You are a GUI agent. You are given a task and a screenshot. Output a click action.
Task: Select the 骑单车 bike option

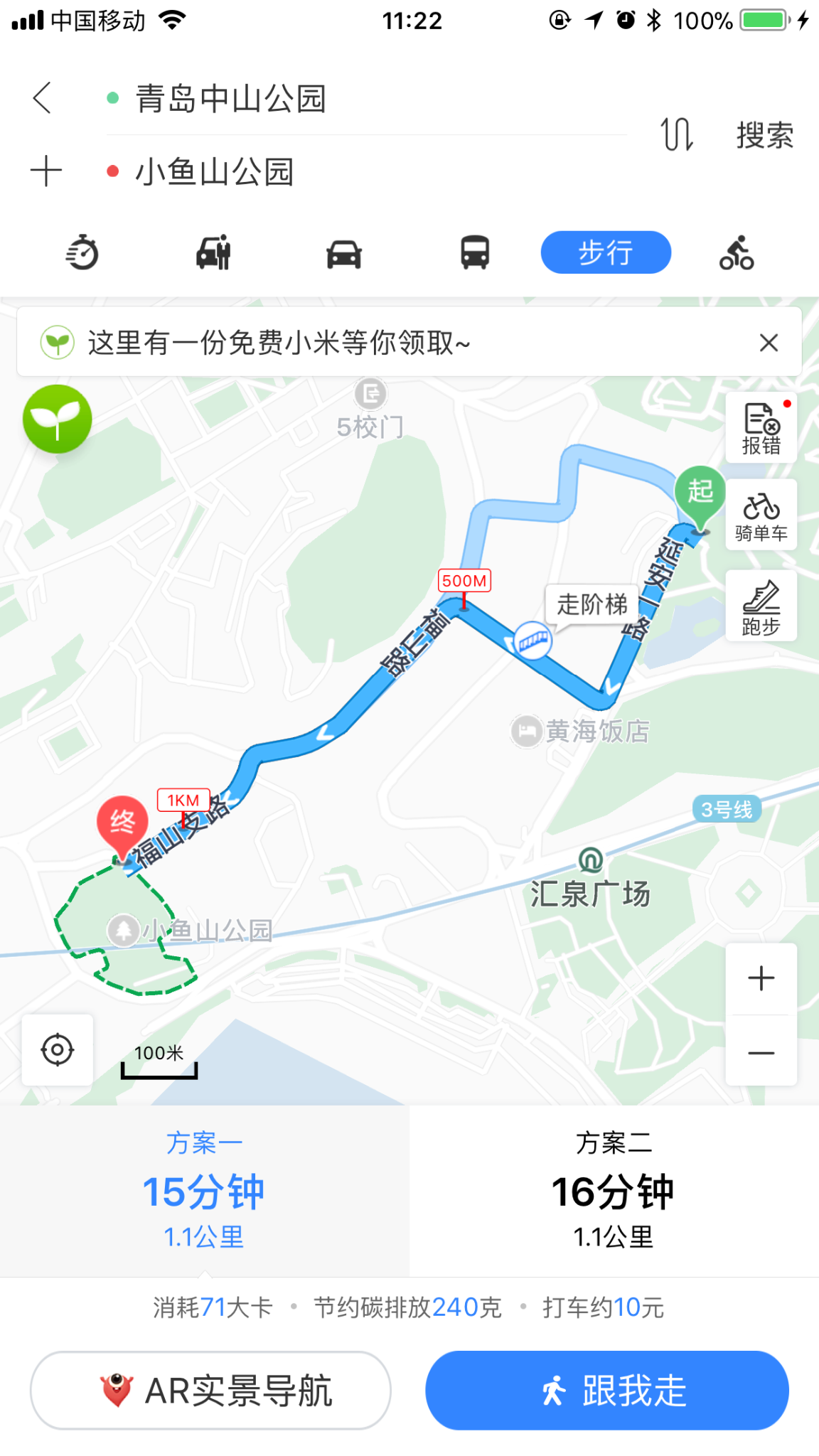[x=761, y=515]
